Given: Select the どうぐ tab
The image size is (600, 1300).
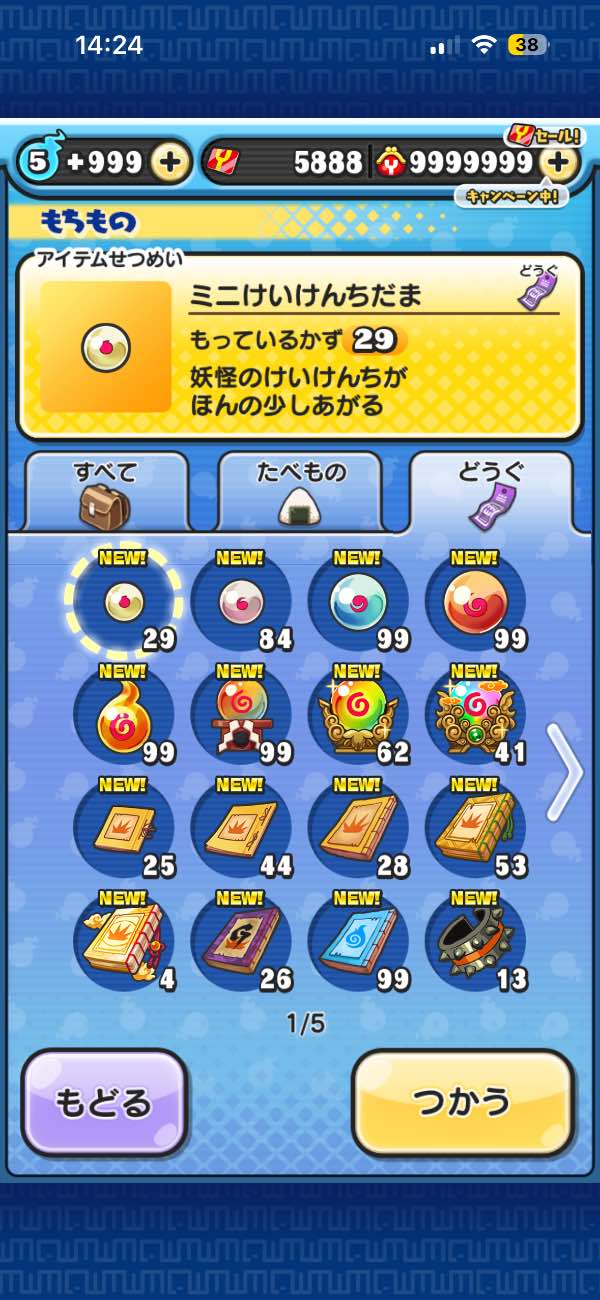Looking at the screenshot, I should pyautogui.click(x=491, y=491).
